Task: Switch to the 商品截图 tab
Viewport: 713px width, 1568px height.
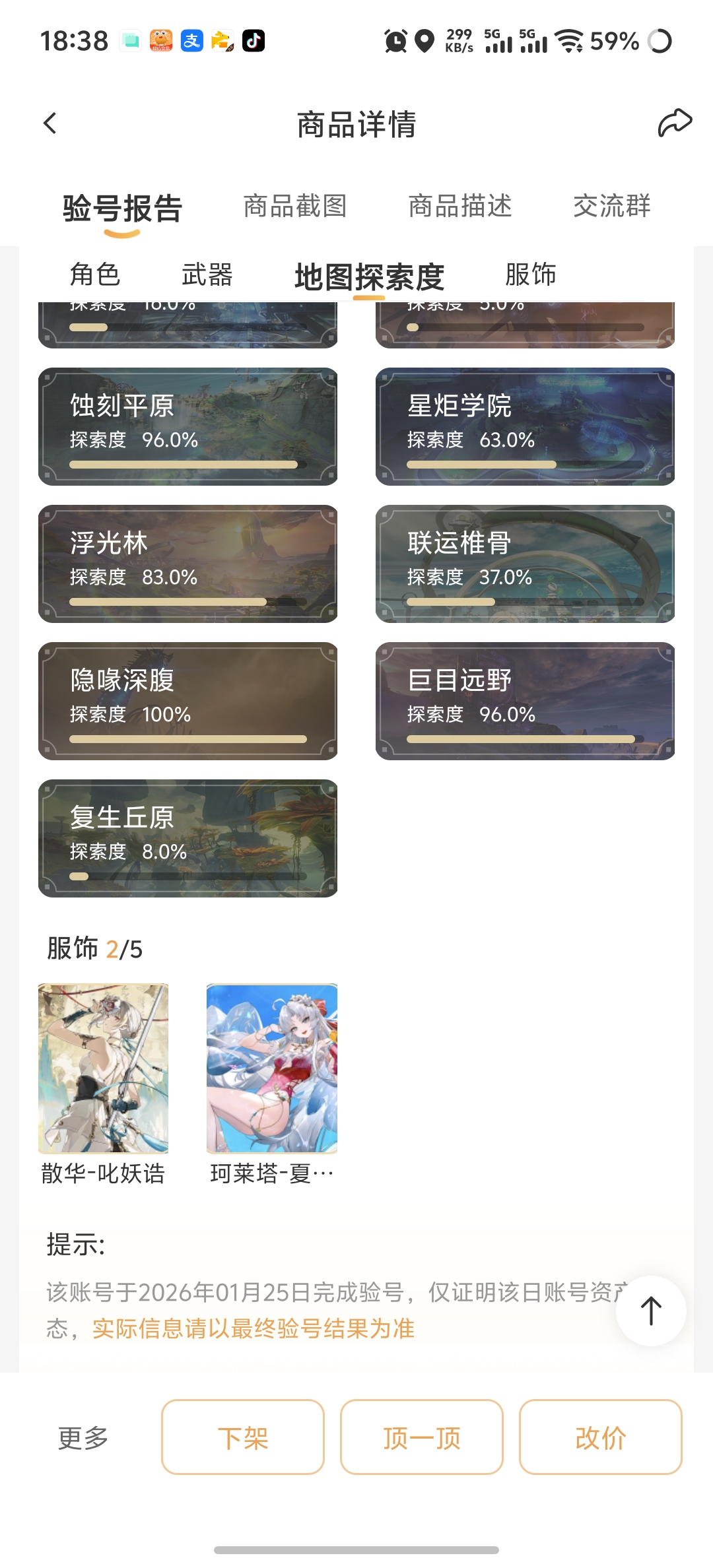Action: tap(295, 207)
